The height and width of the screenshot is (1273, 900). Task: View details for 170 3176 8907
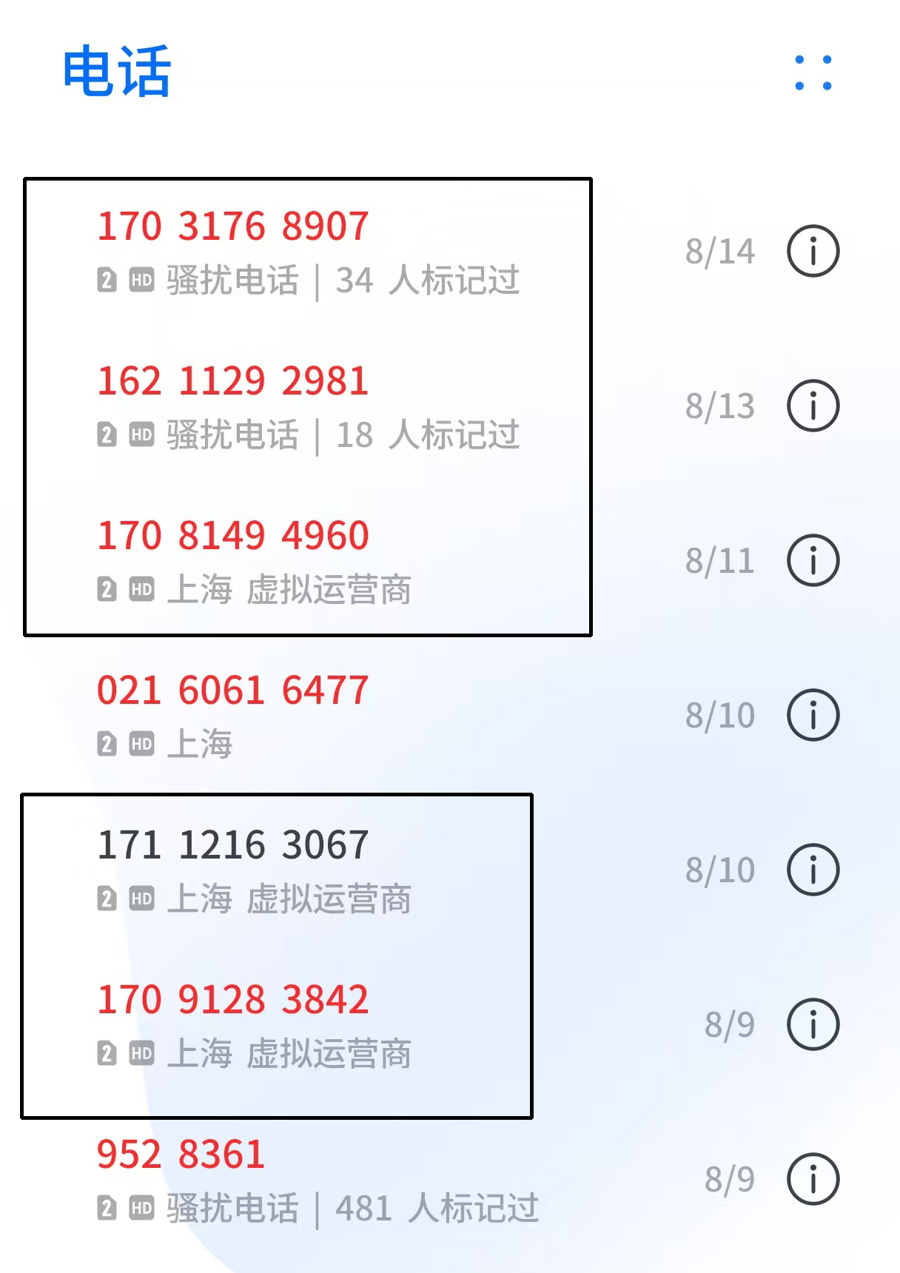(x=812, y=251)
